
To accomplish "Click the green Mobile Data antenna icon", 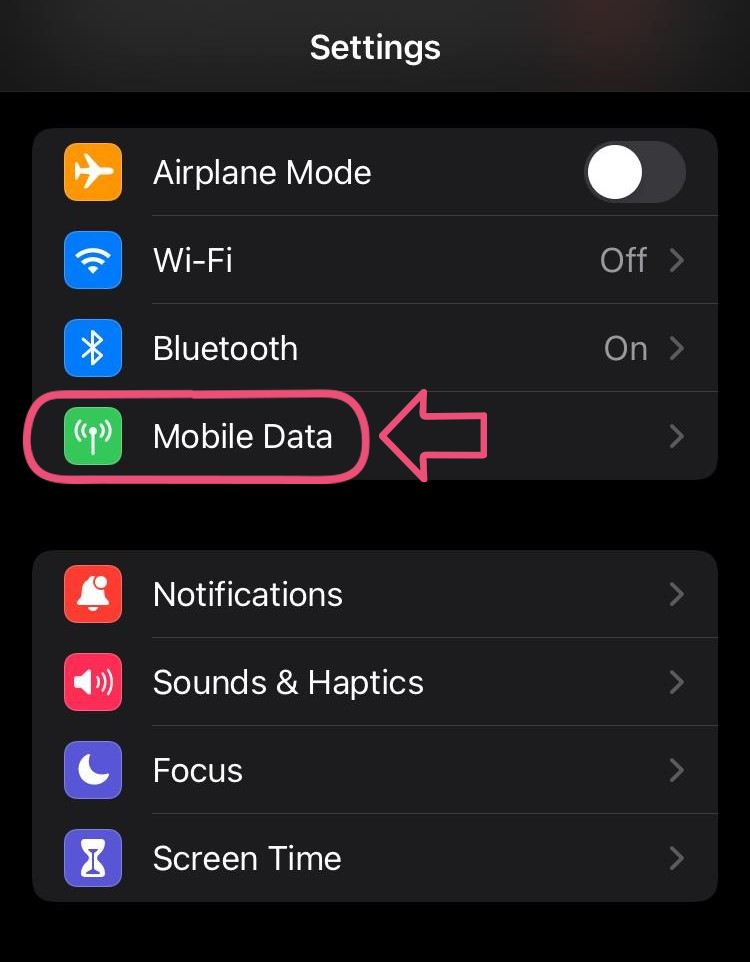I will (92, 436).
